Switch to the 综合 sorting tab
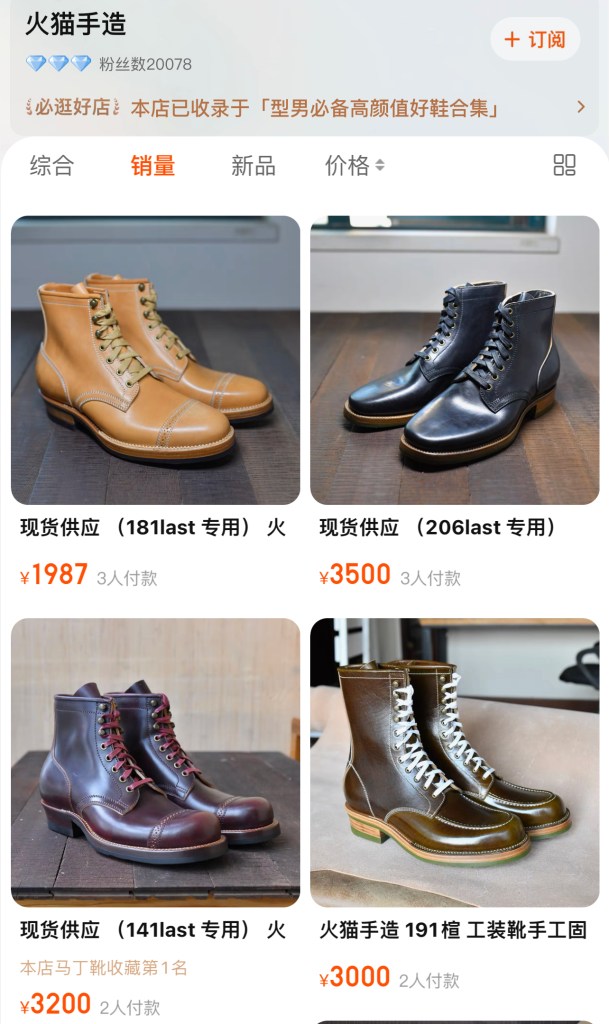This screenshot has width=609, height=1024. click(x=52, y=166)
